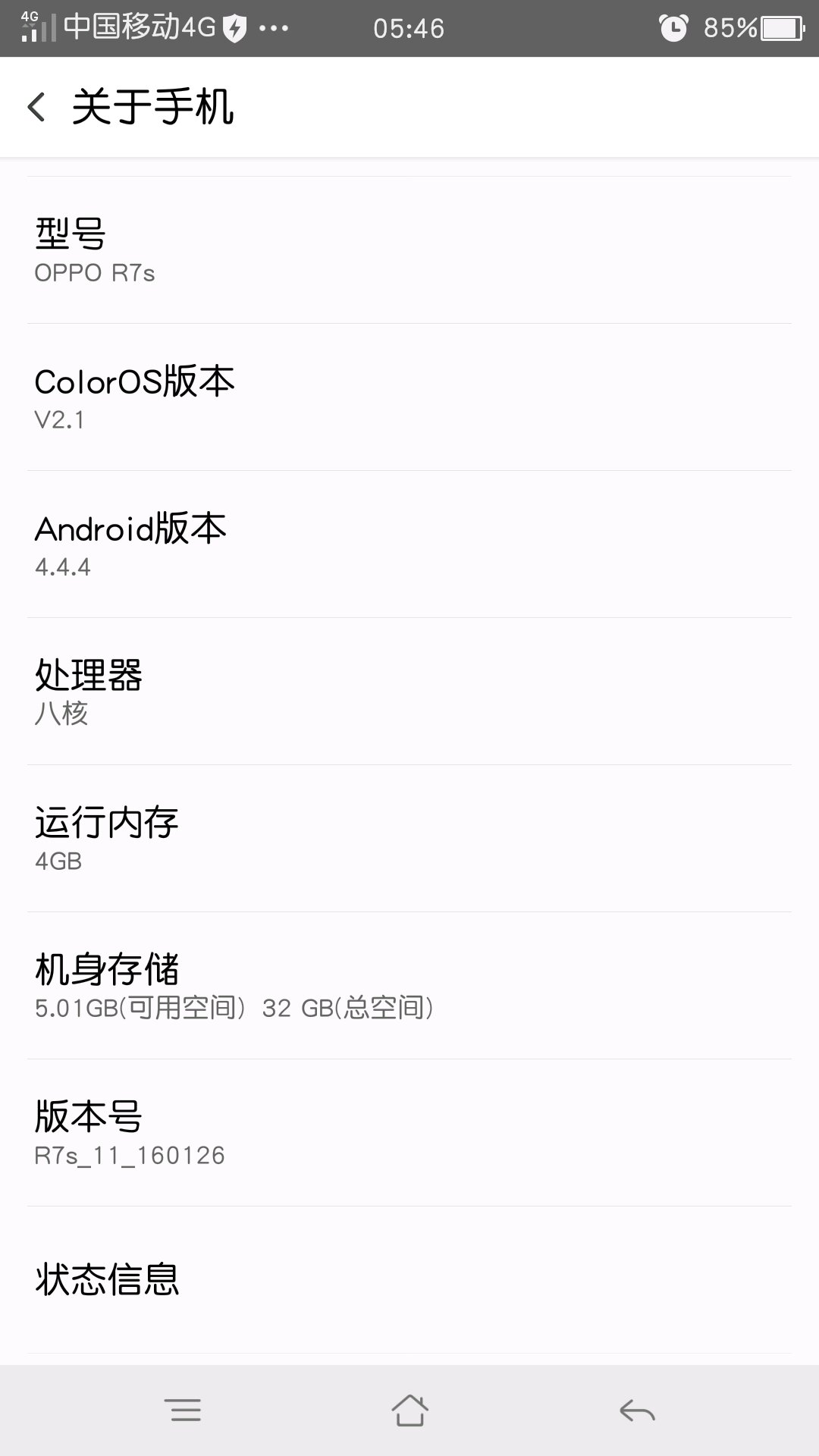
Task: Open the 状态信息 row
Action: click(409, 1279)
